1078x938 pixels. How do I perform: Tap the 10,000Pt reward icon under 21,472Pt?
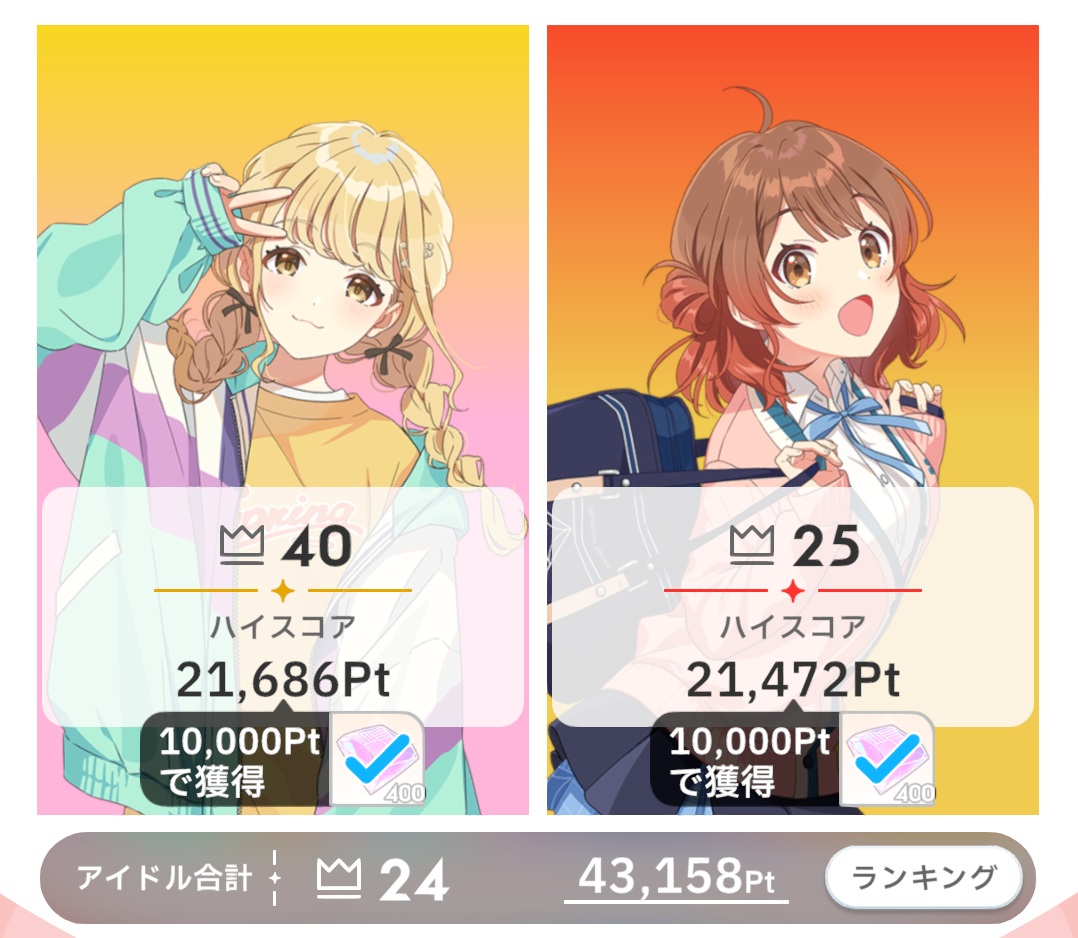[887, 760]
